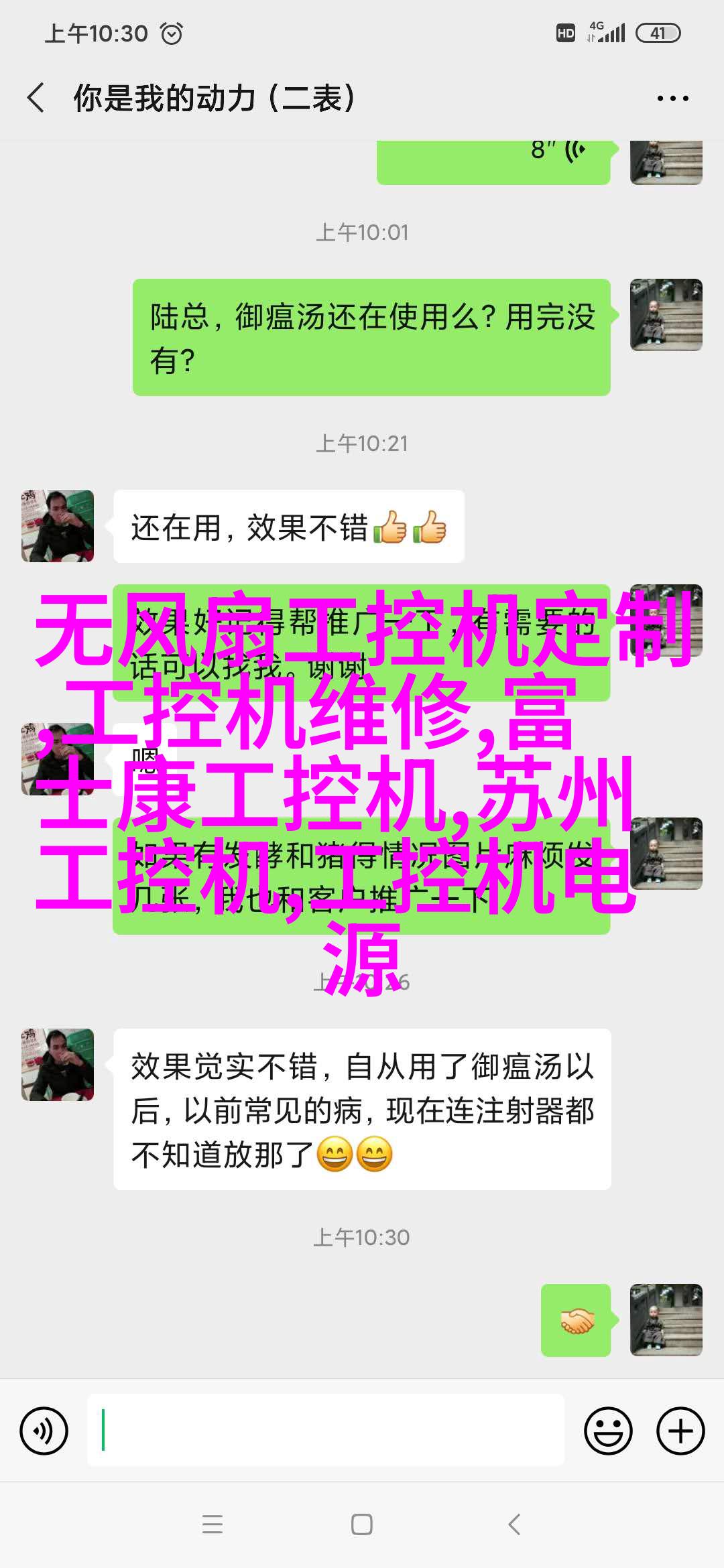The width and height of the screenshot is (724, 1568).
Task: Play the 8-second voice message
Action: 493,158
